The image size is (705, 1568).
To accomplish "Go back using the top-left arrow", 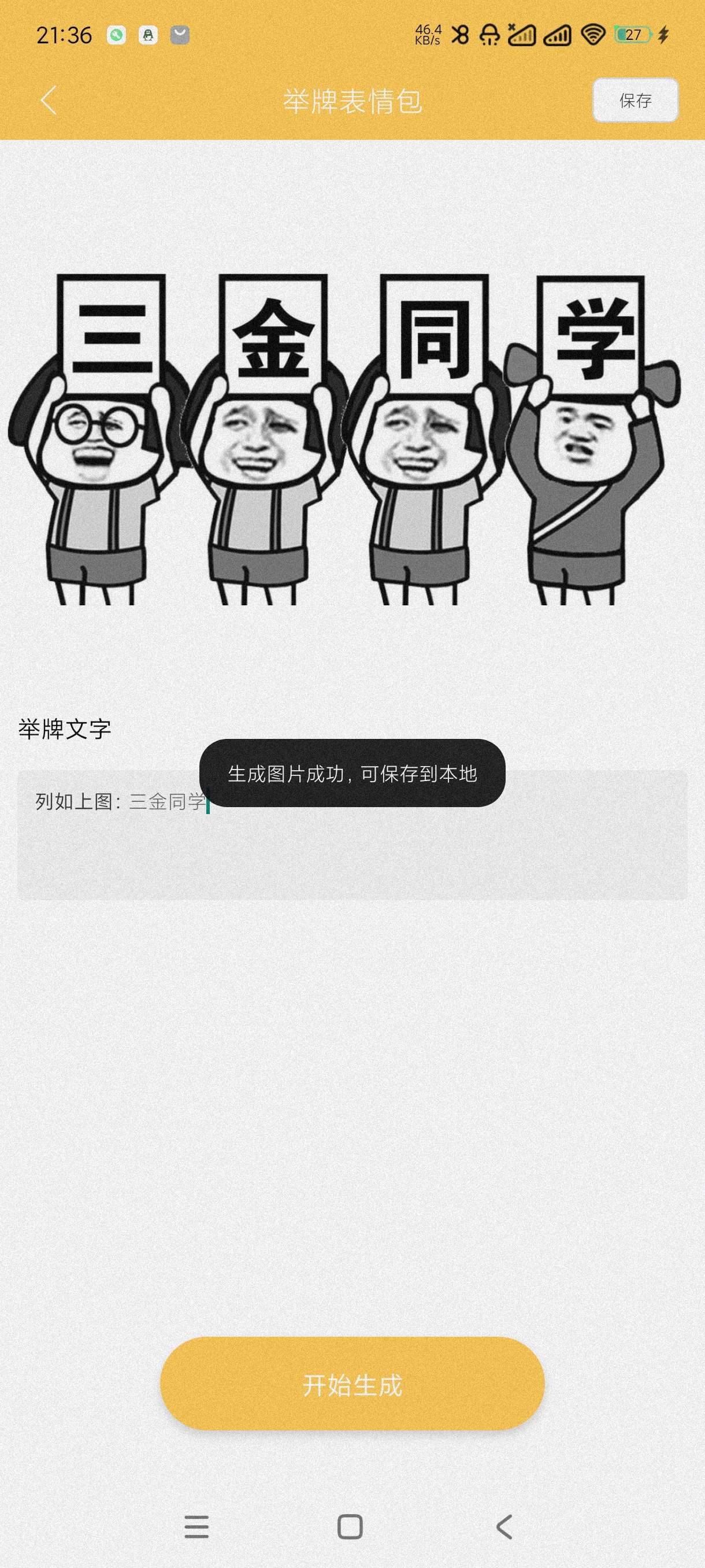I will coord(49,101).
